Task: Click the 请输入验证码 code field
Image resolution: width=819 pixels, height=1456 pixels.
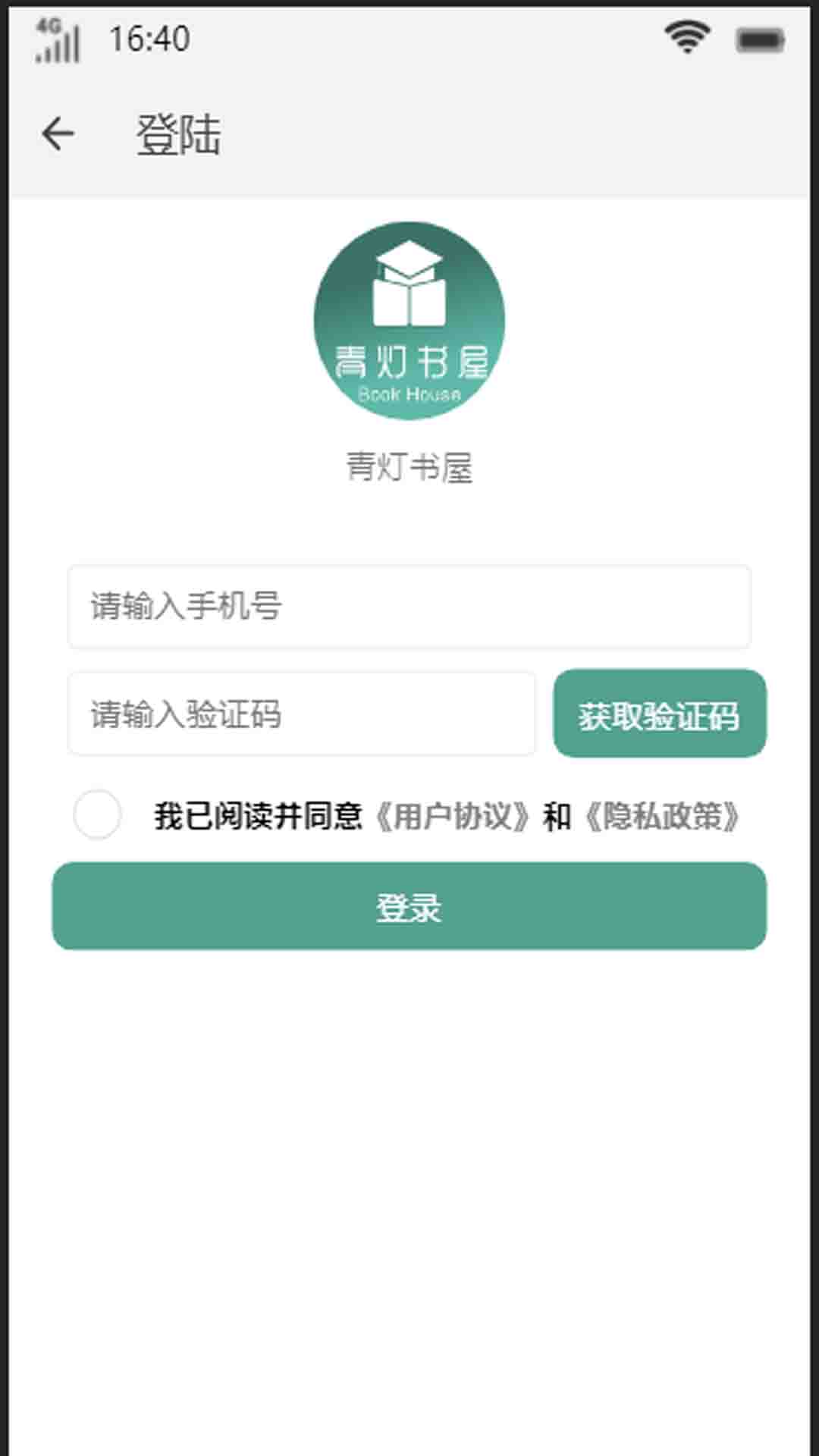Action: pos(302,714)
